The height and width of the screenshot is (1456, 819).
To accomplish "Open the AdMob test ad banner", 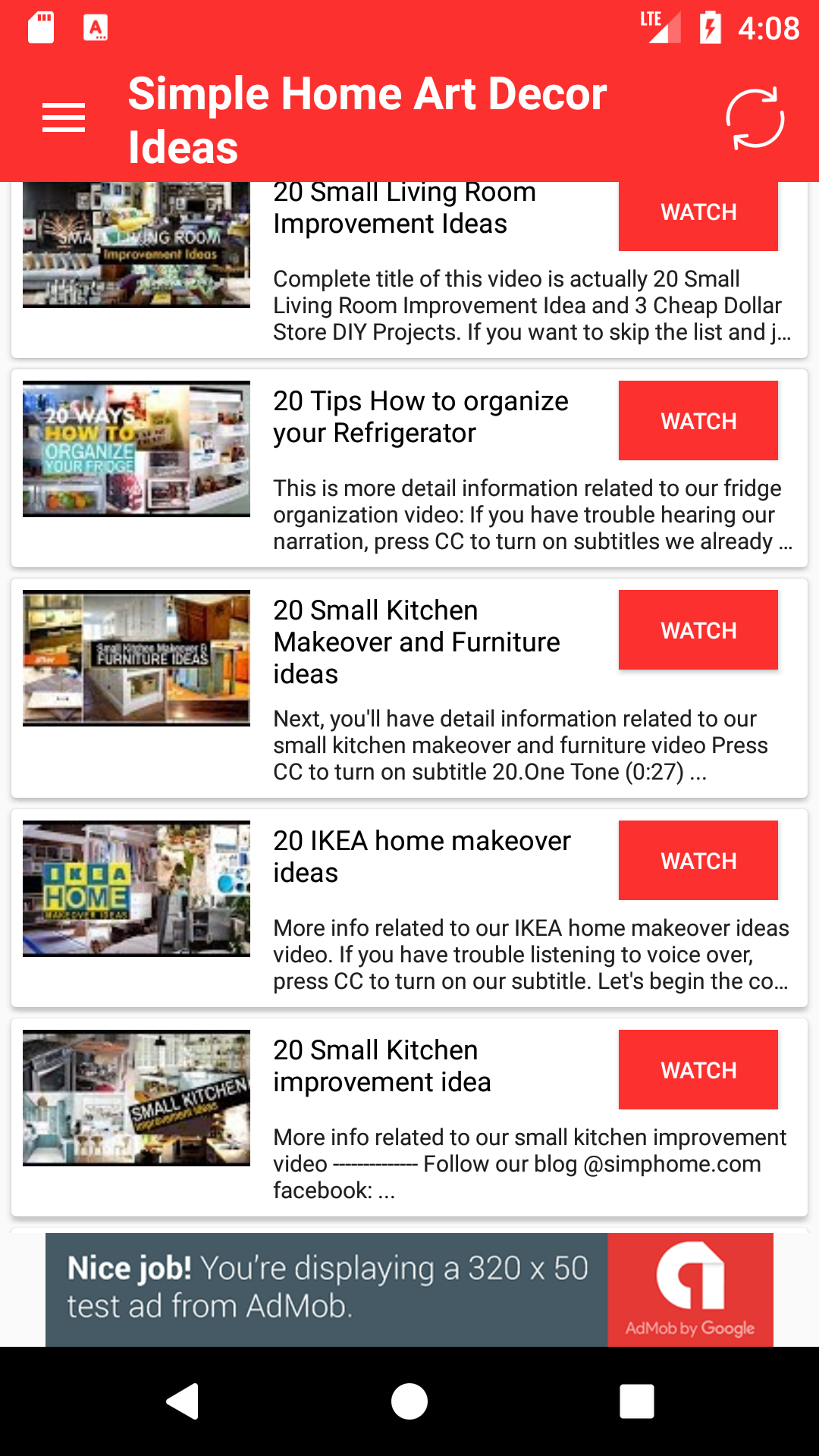I will [409, 1289].
